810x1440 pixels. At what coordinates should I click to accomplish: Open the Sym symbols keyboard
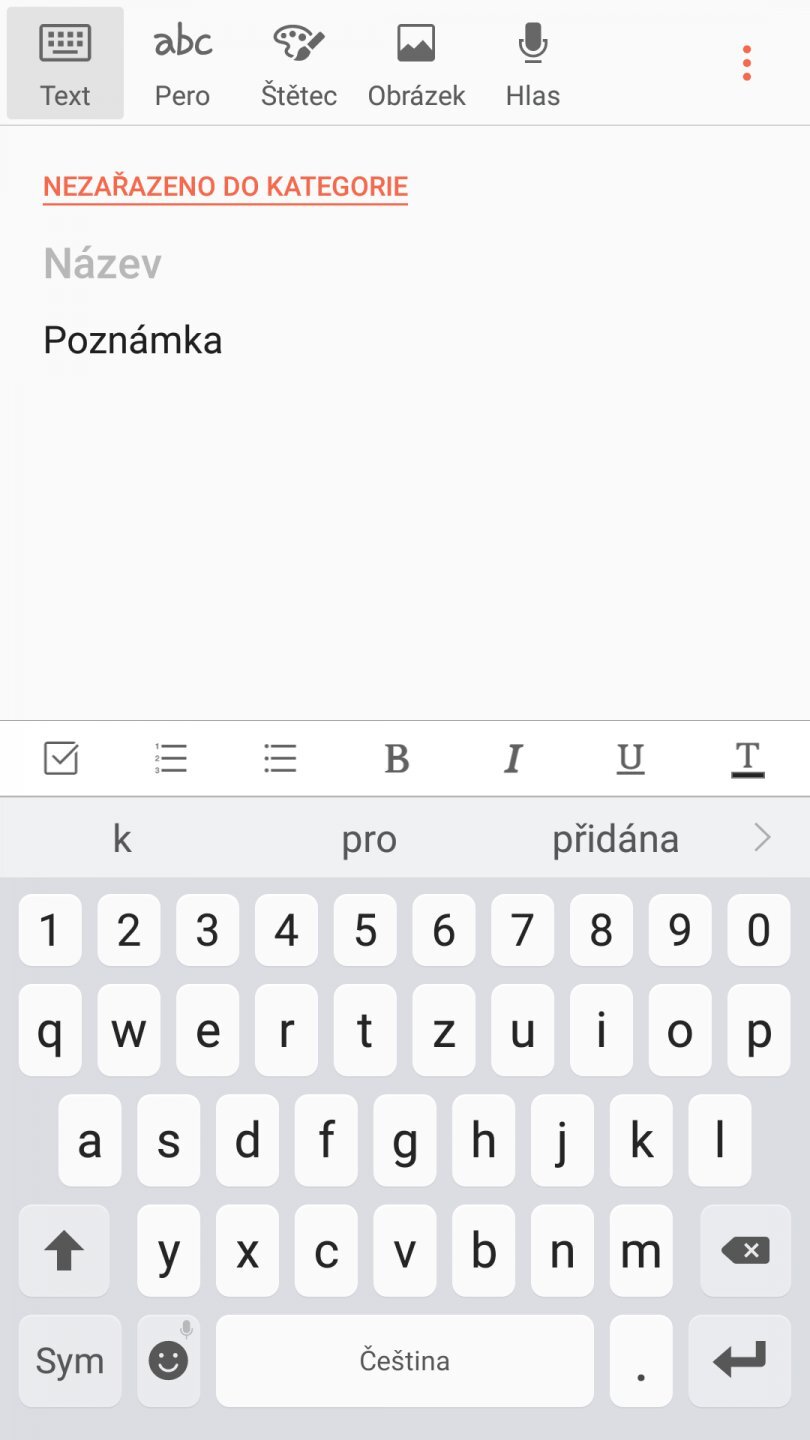pos(69,1361)
